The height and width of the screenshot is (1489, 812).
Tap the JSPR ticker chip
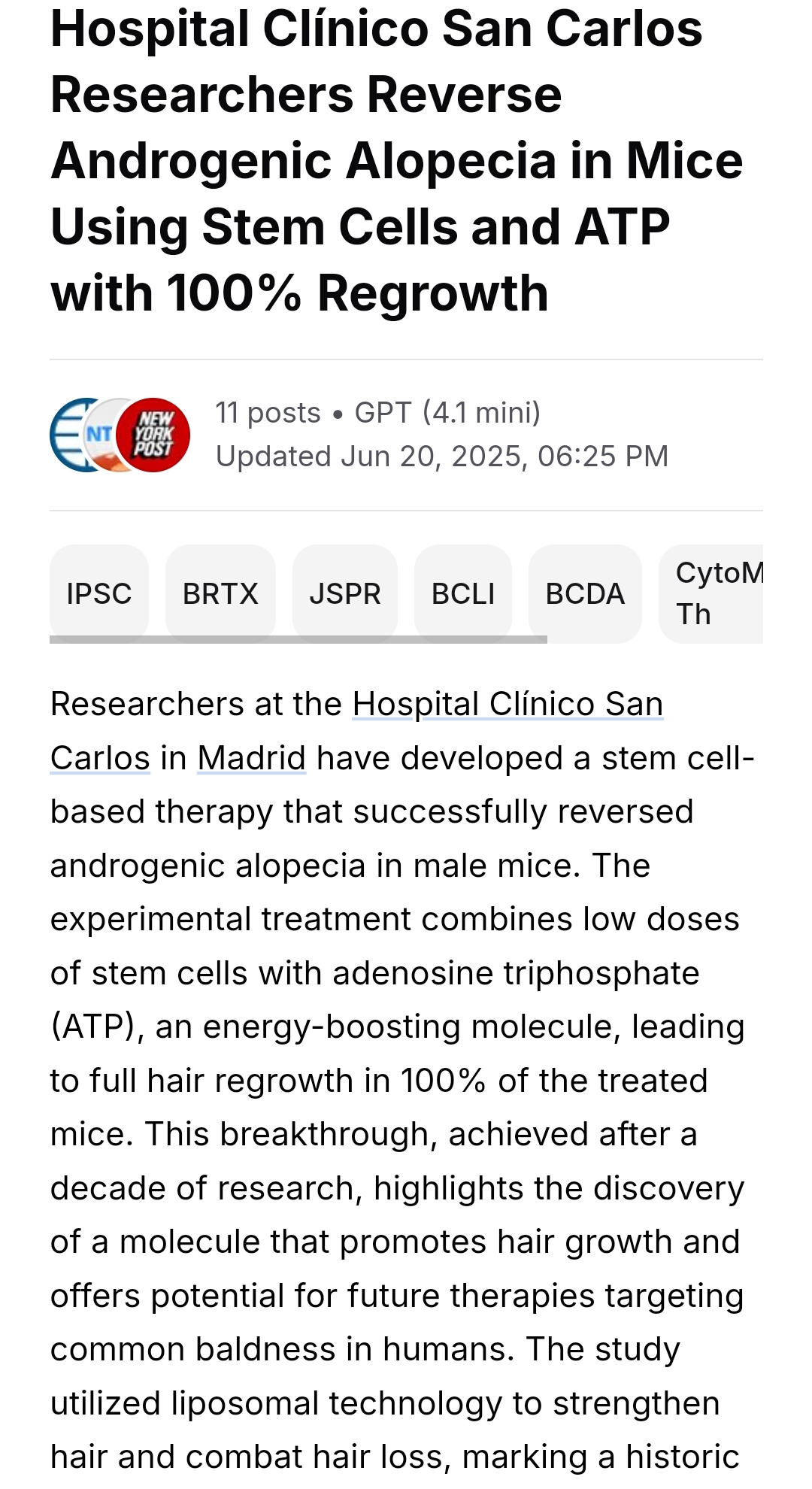pos(345,593)
